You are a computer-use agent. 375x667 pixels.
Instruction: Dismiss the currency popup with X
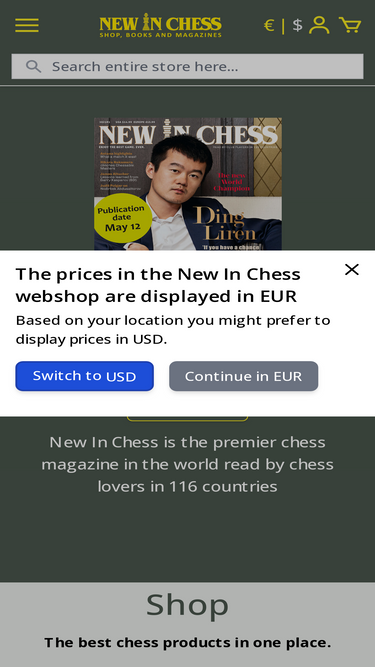(x=352, y=270)
